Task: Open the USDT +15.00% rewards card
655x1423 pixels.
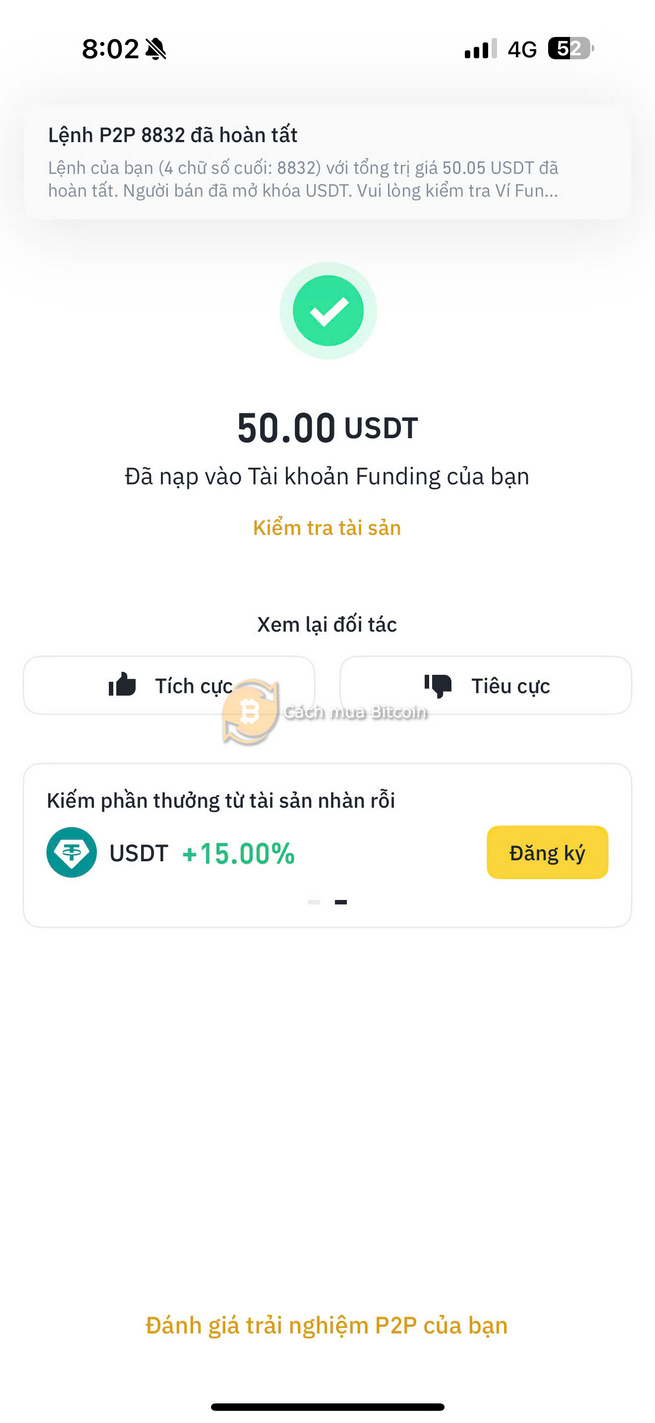Action: click(x=327, y=846)
